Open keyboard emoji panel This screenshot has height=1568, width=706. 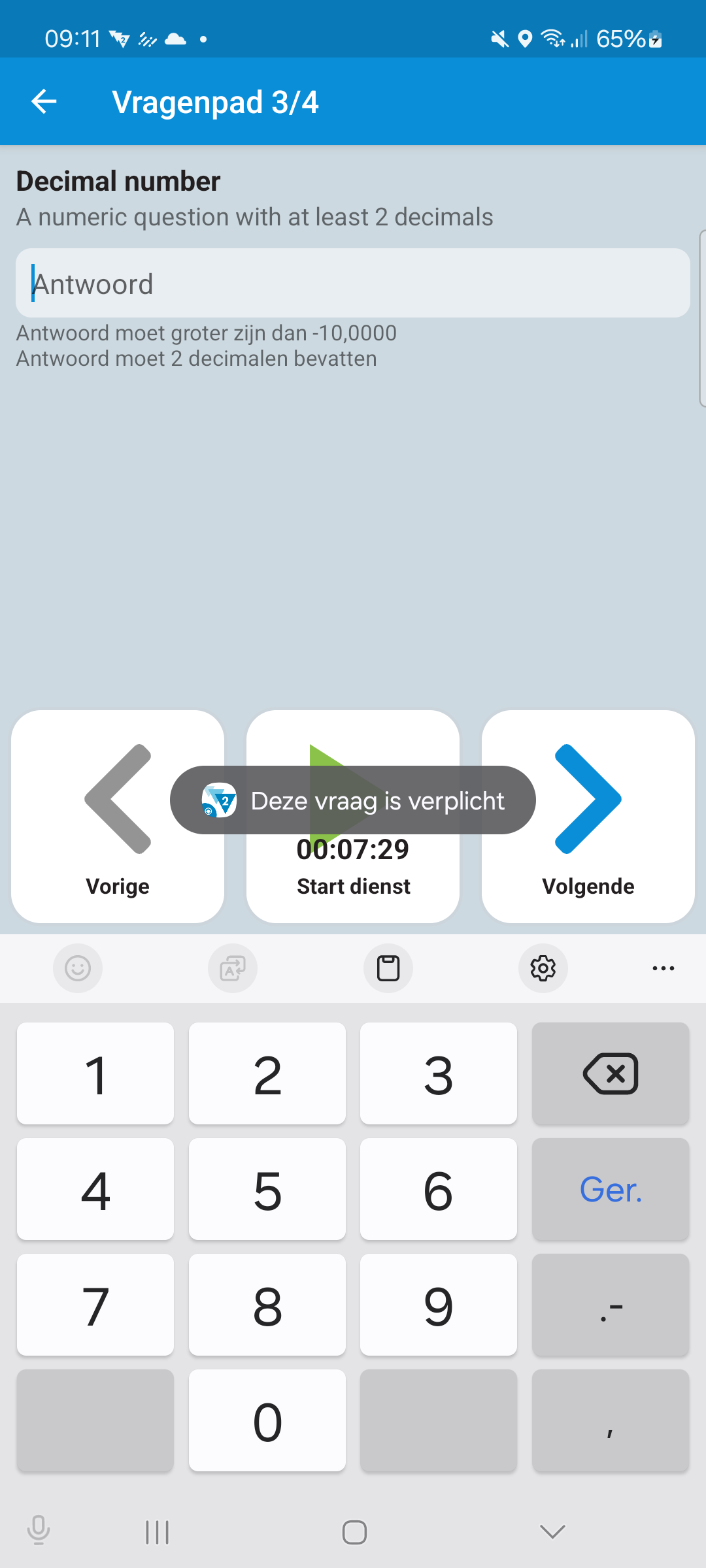pos(78,968)
